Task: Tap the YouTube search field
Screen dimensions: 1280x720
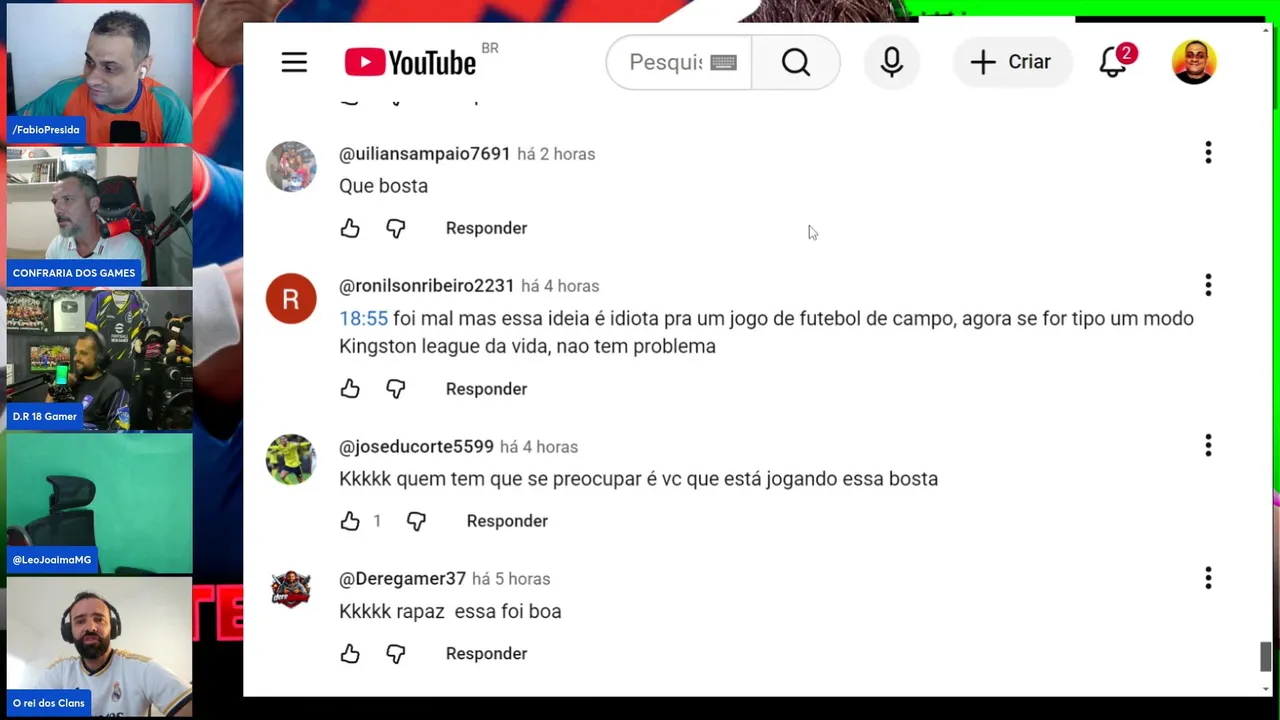Action: point(667,62)
